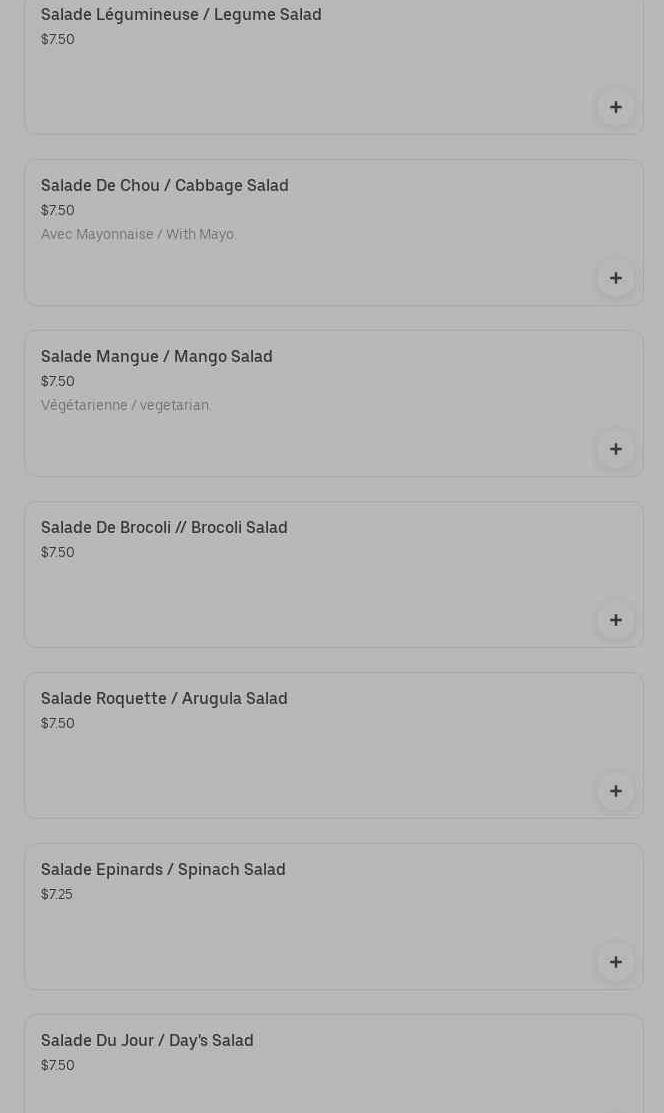
Task: View Salade Epinards item details
Action: click(x=334, y=917)
